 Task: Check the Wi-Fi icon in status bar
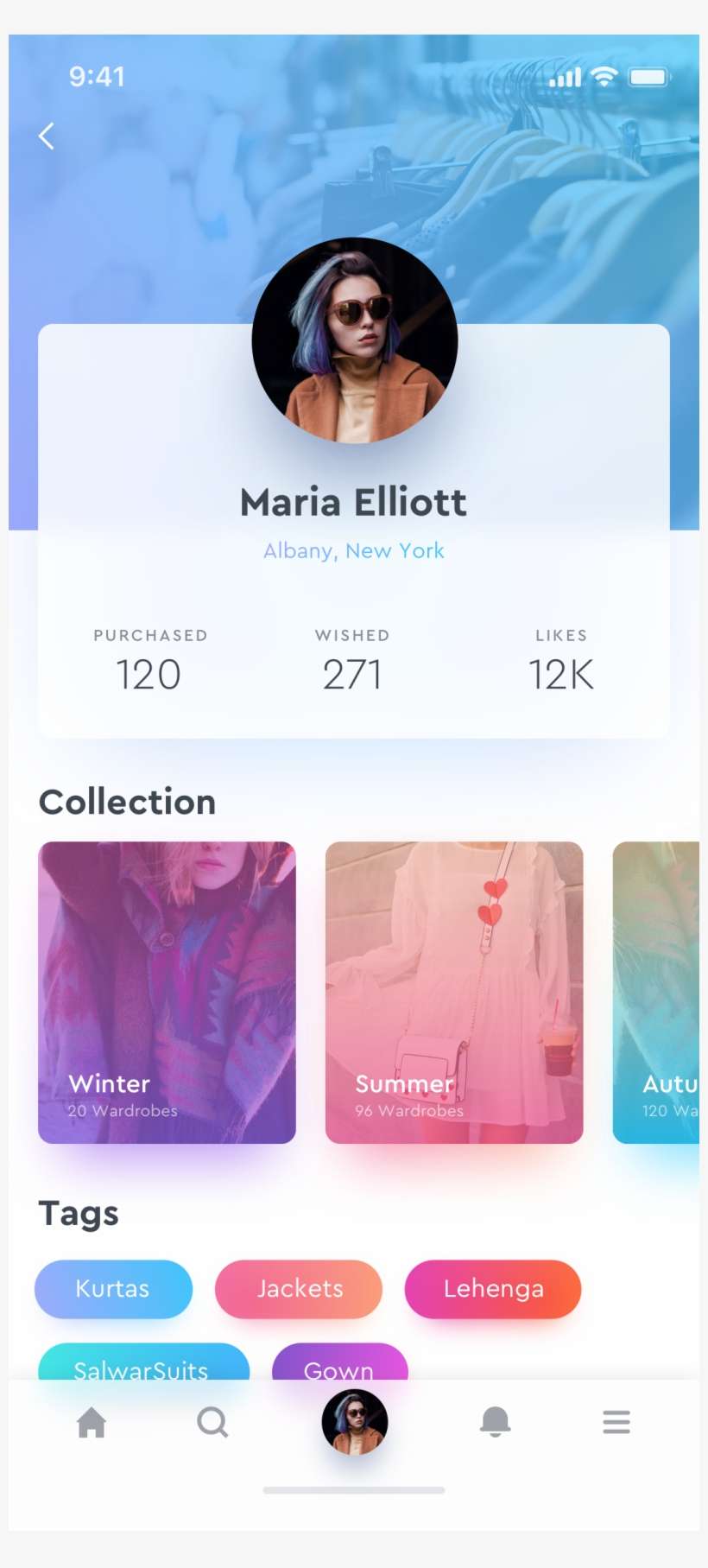[x=604, y=76]
